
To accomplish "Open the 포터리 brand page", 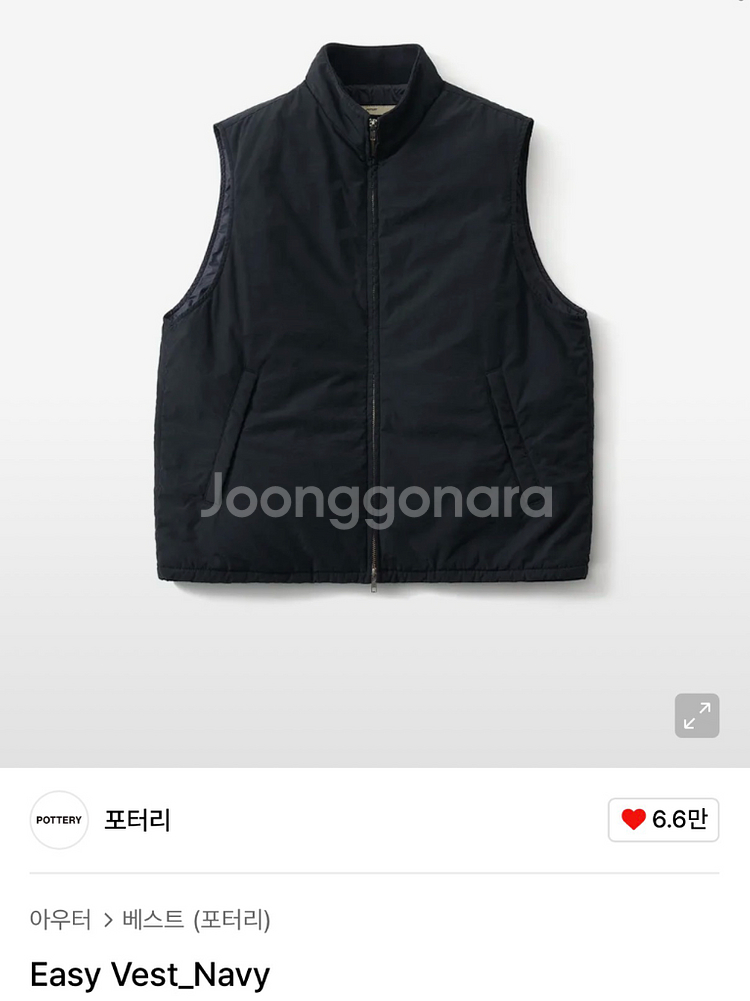I will click(137, 820).
